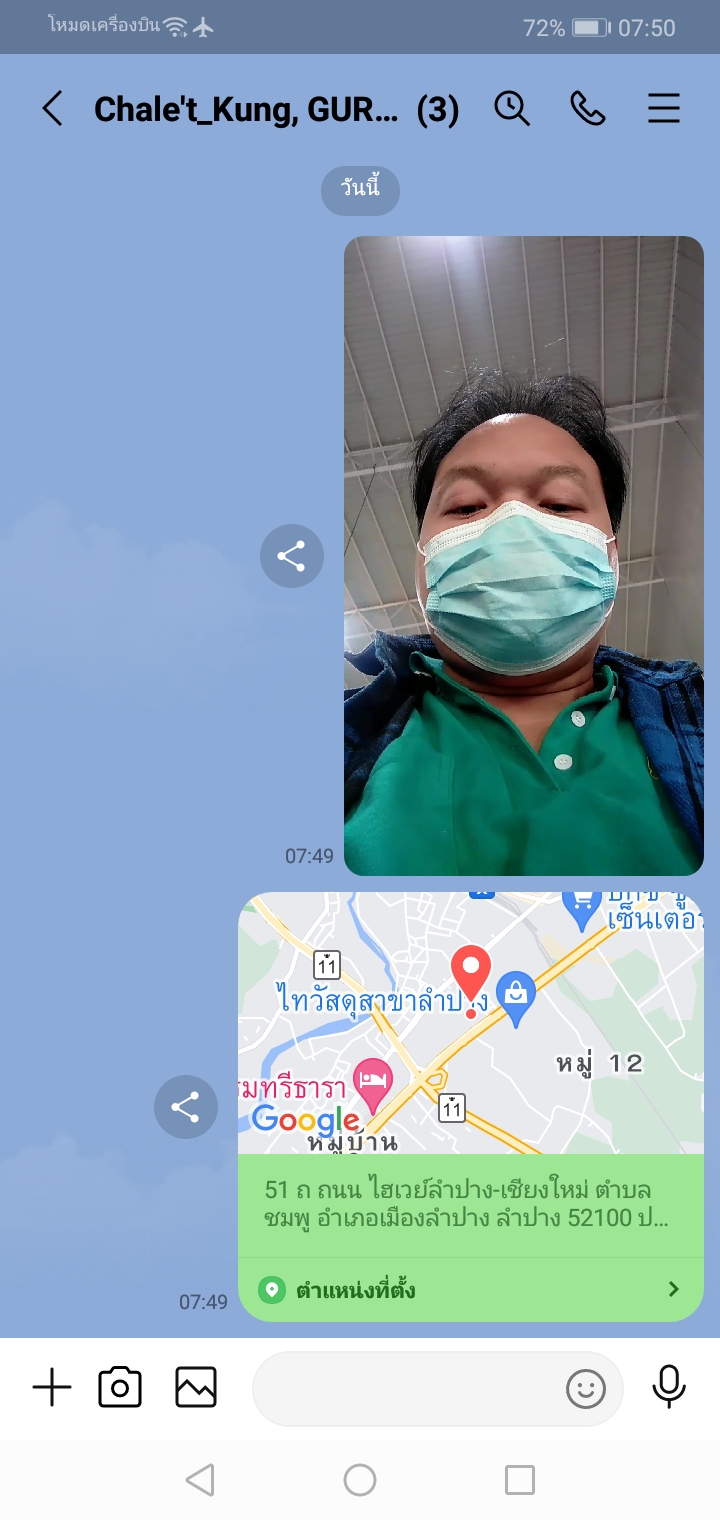The image size is (720, 1520).
Task: Open the camera to take a photo
Action: click(120, 1388)
